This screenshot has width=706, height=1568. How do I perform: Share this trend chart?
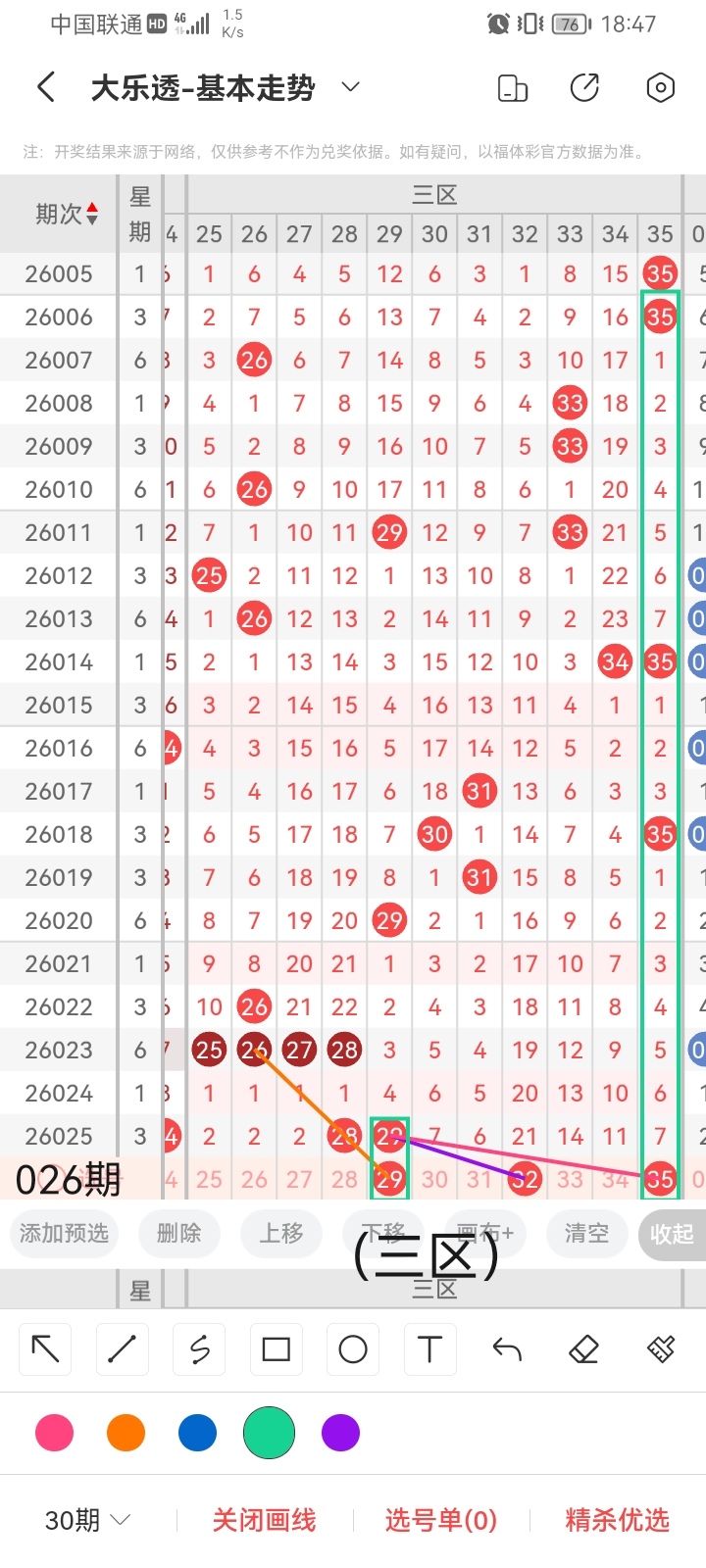click(584, 88)
